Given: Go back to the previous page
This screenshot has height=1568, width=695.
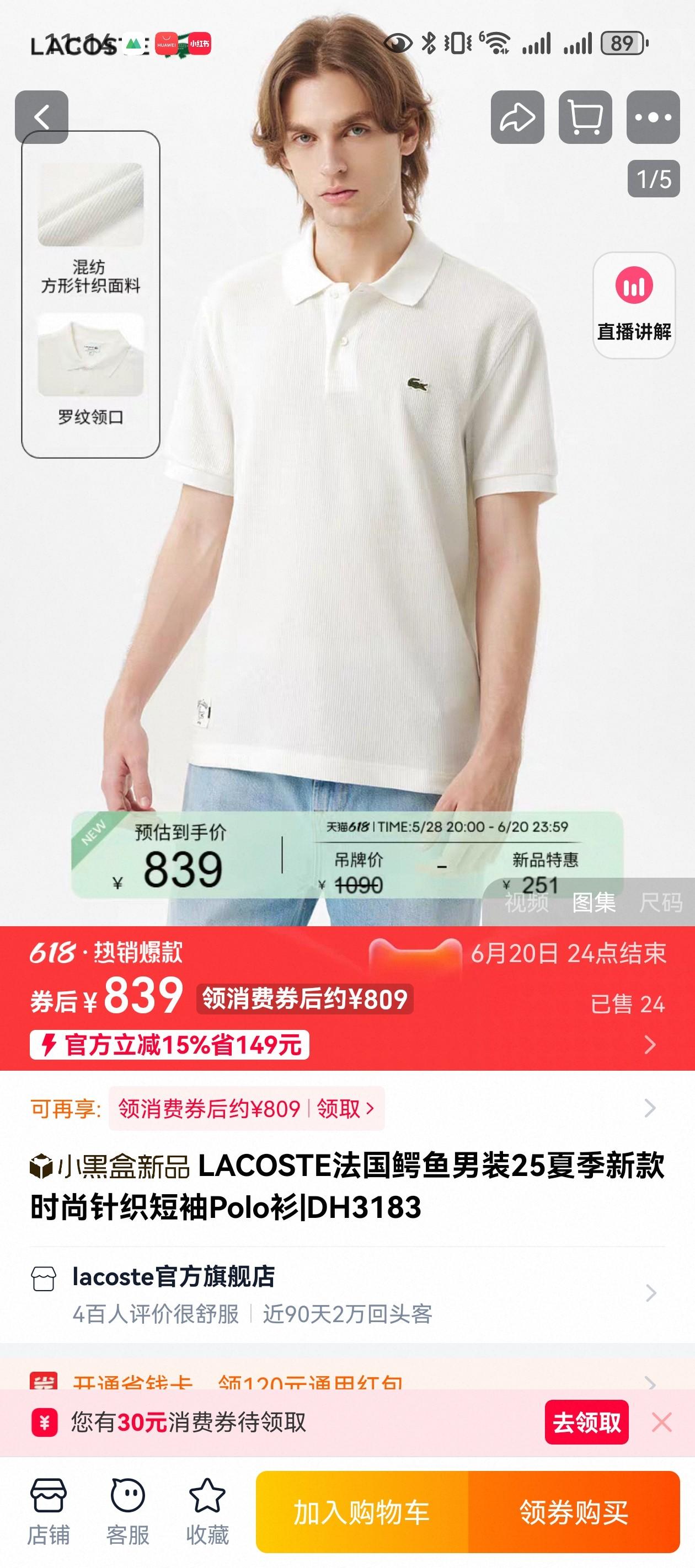Looking at the screenshot, I should (x=41, y=117).
